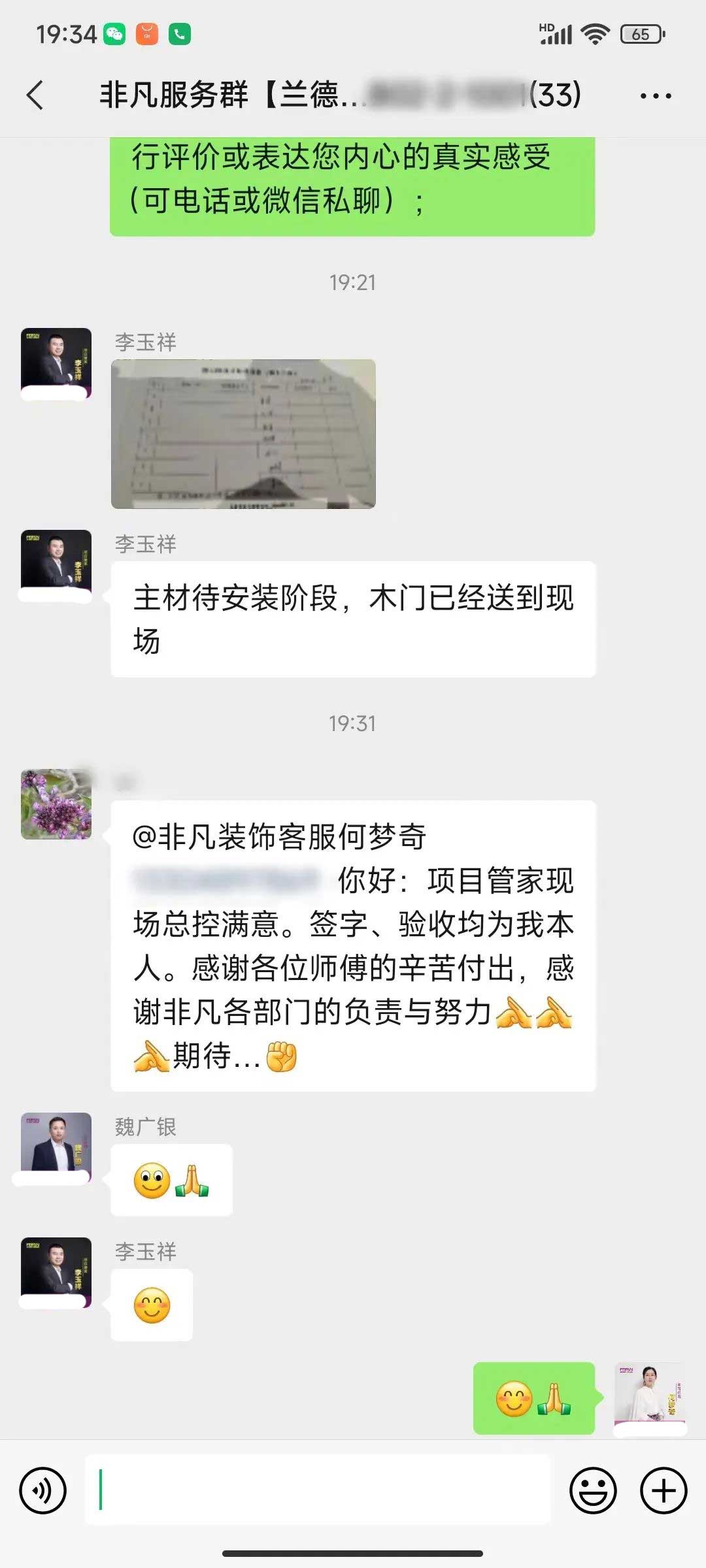Tap the purple flower avatar
The image size is (706, 1568).
(56, 804)
